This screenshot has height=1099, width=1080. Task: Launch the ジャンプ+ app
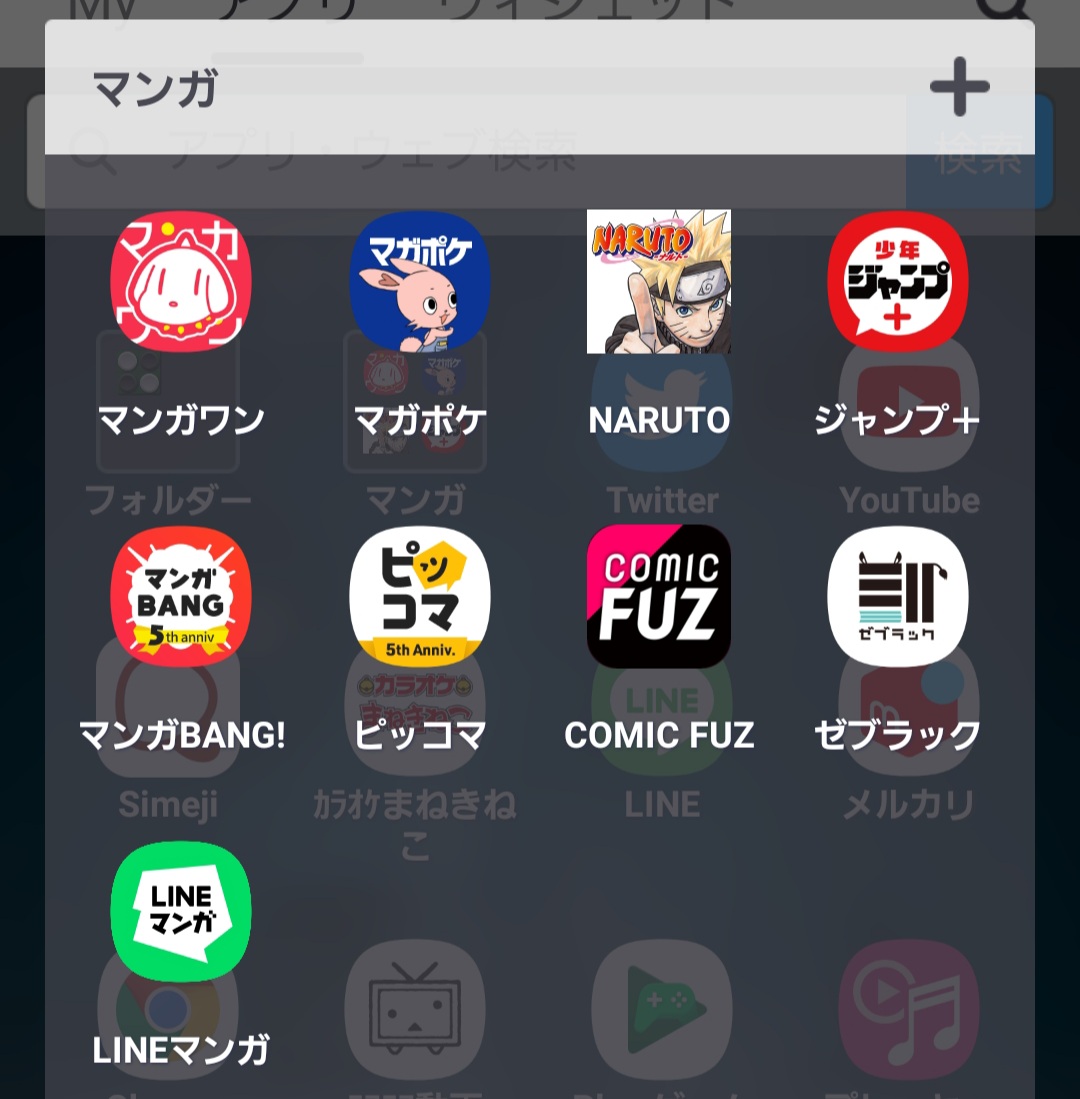click(898, 282)
